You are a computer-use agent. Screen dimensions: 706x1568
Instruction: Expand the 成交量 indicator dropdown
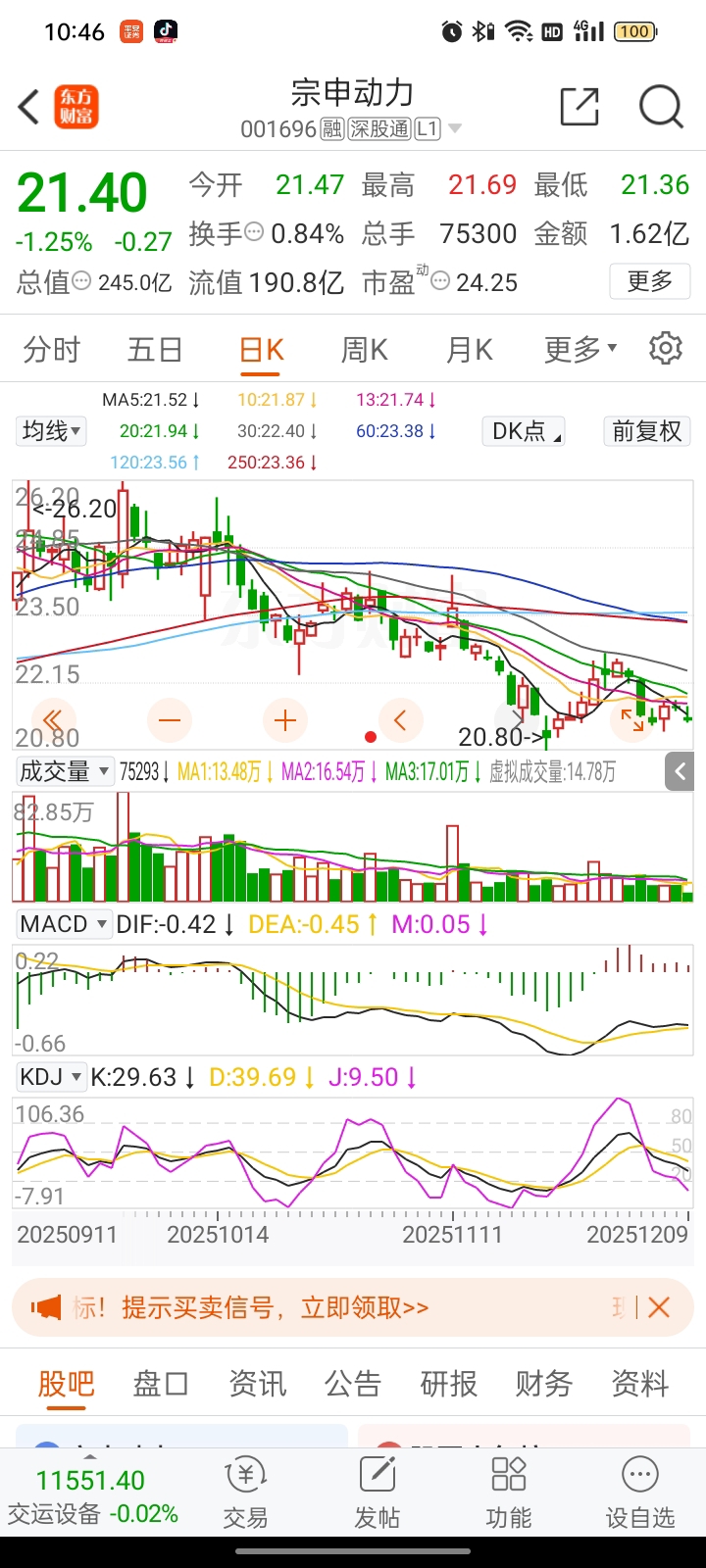point(64,772)
